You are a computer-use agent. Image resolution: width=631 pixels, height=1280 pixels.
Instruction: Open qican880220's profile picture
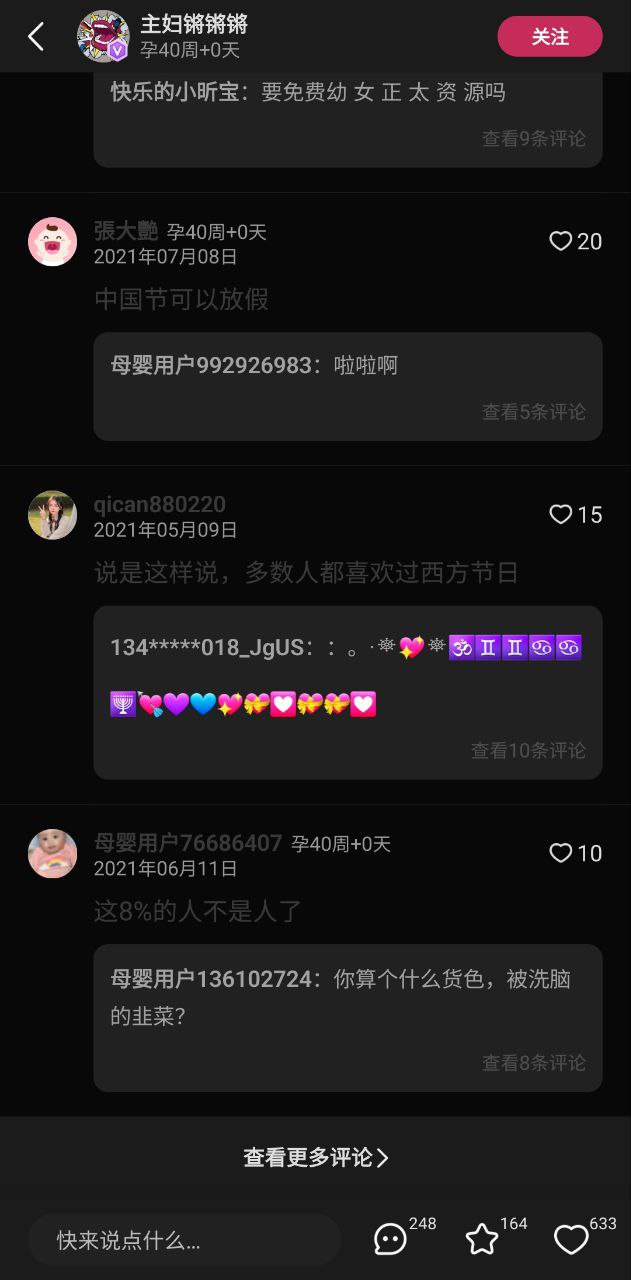click(x=52, y=515)
